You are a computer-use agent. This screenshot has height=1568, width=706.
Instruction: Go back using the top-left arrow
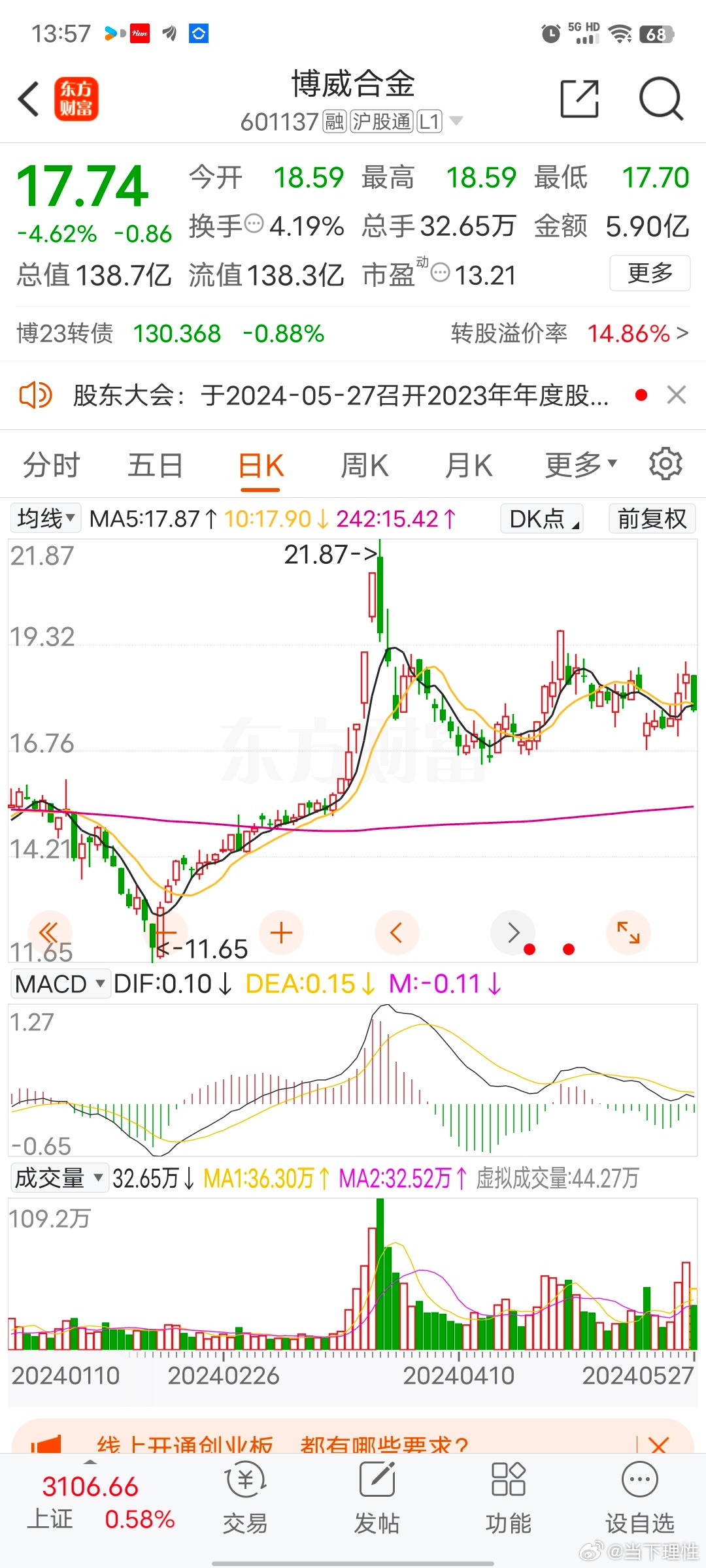point(29,99)
